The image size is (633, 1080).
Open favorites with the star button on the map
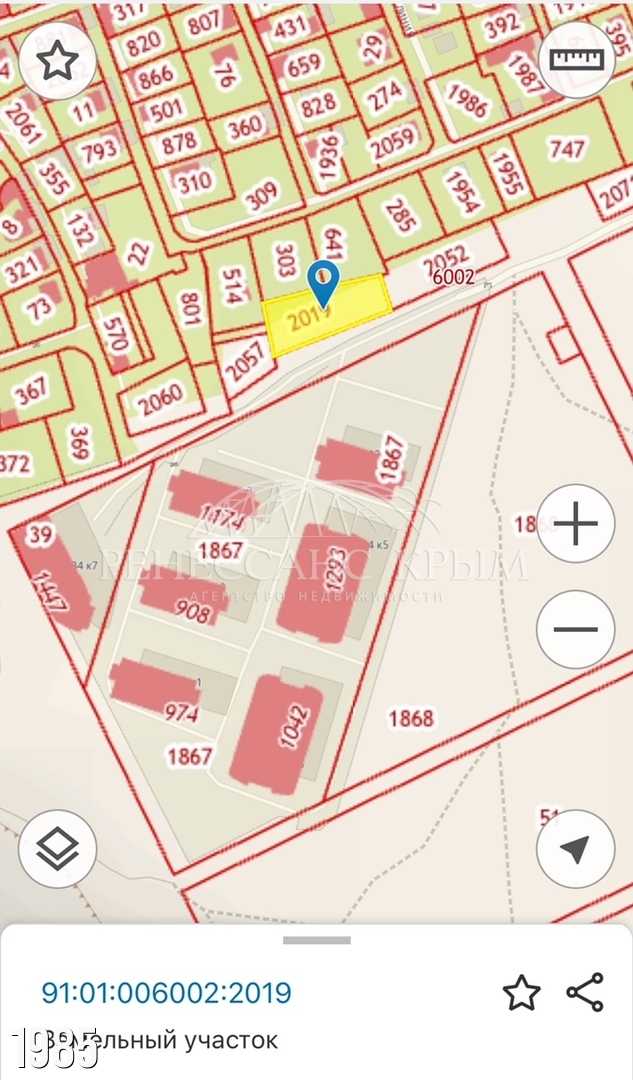point(57,60)
